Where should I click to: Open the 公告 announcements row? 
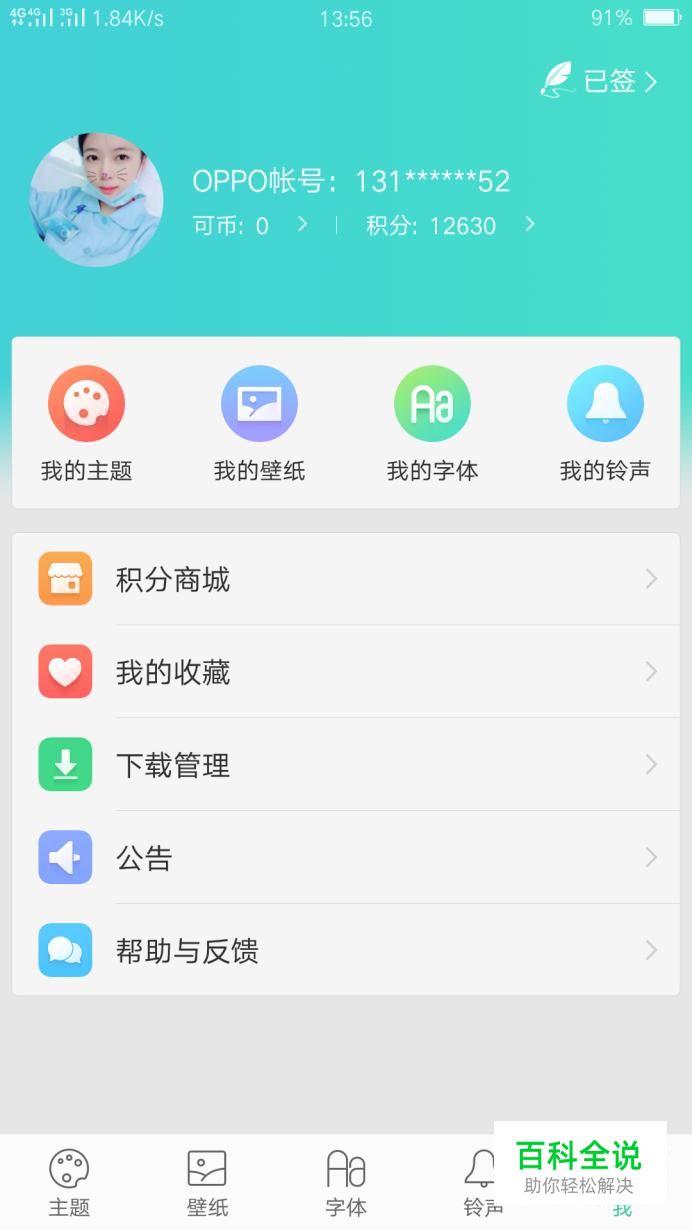pos(346,858)
